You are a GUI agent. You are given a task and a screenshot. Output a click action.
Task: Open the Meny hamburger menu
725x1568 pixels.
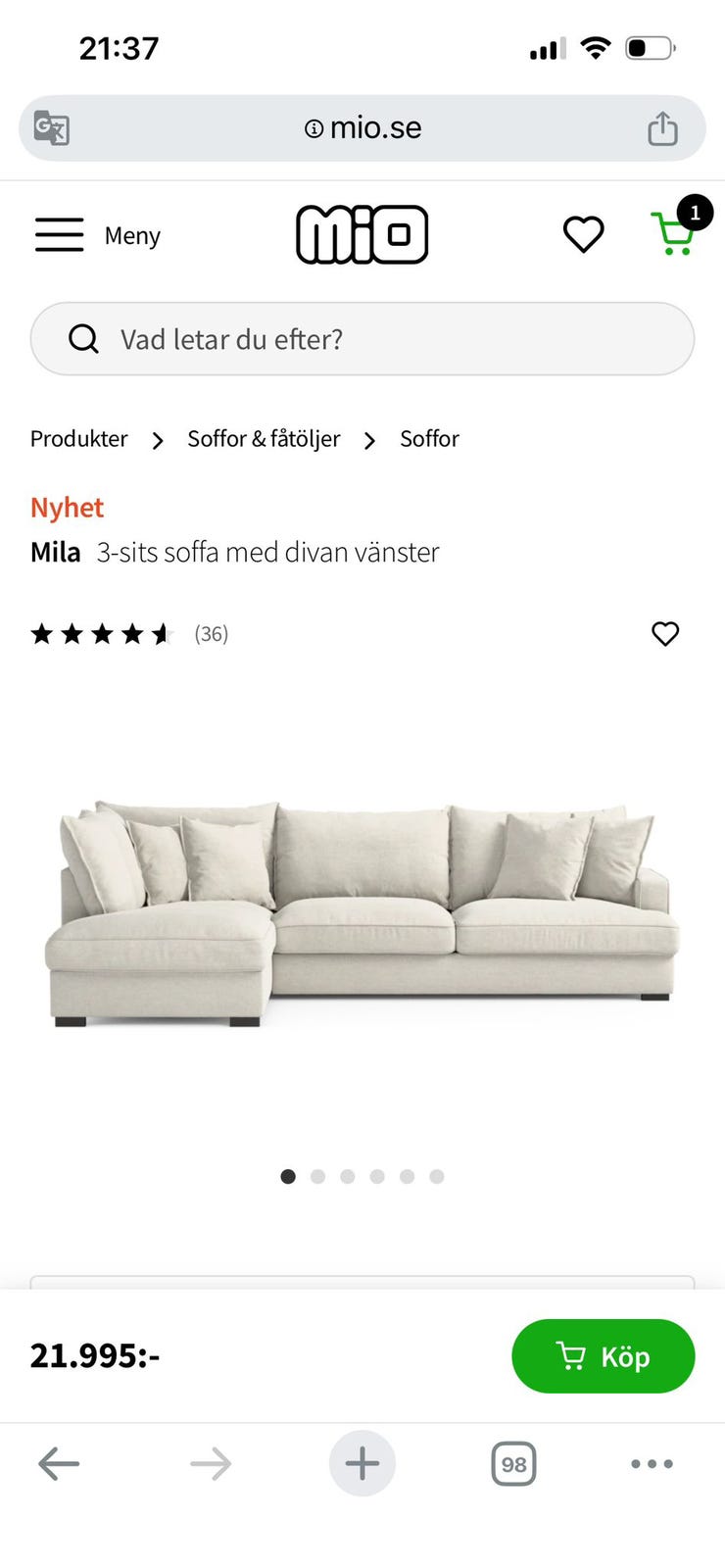pos(59,235)
